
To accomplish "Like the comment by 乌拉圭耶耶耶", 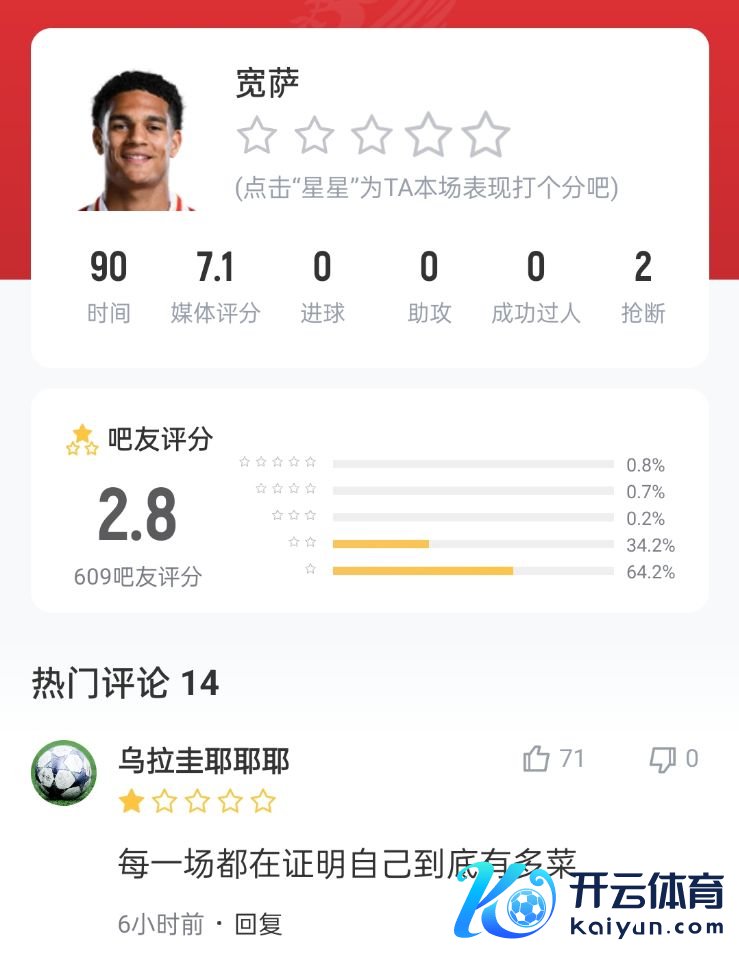I will coord(537,760).
